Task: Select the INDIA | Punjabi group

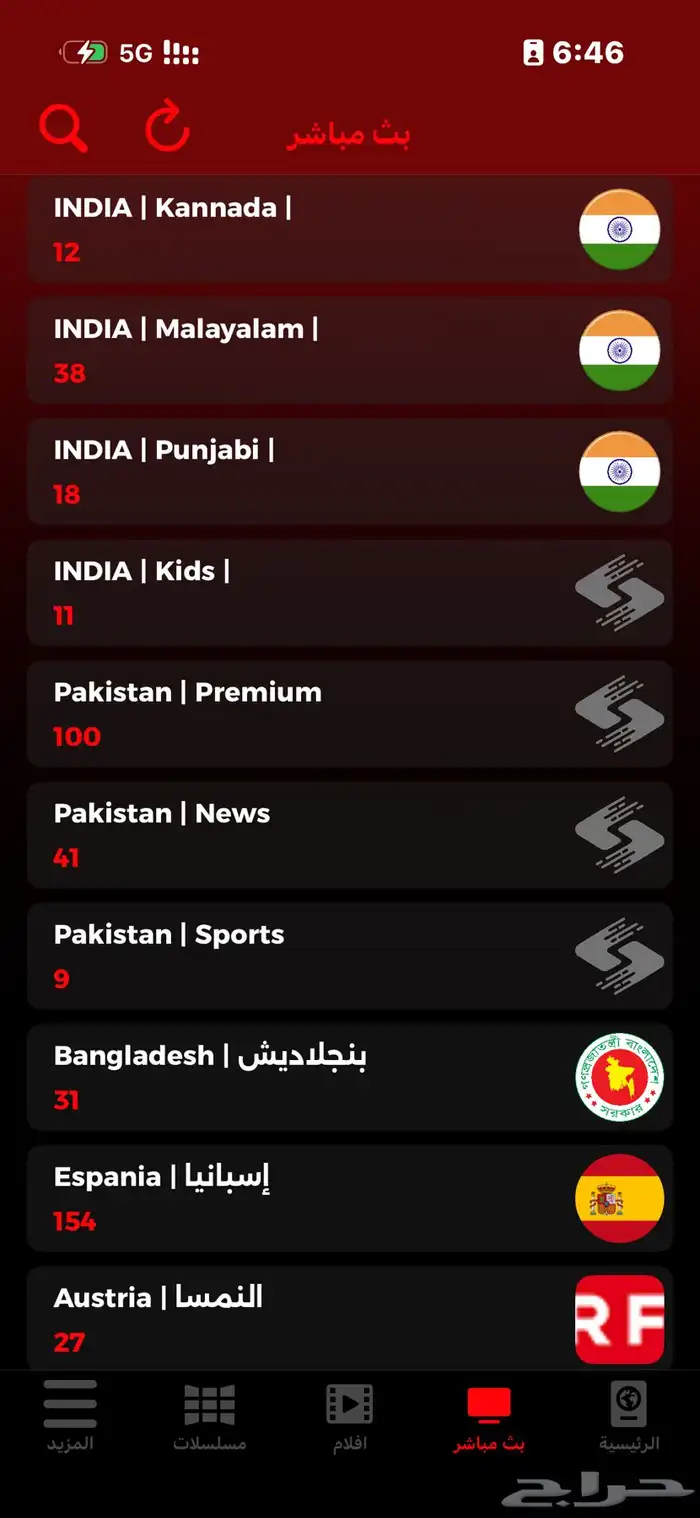Action: coord(349,471)
